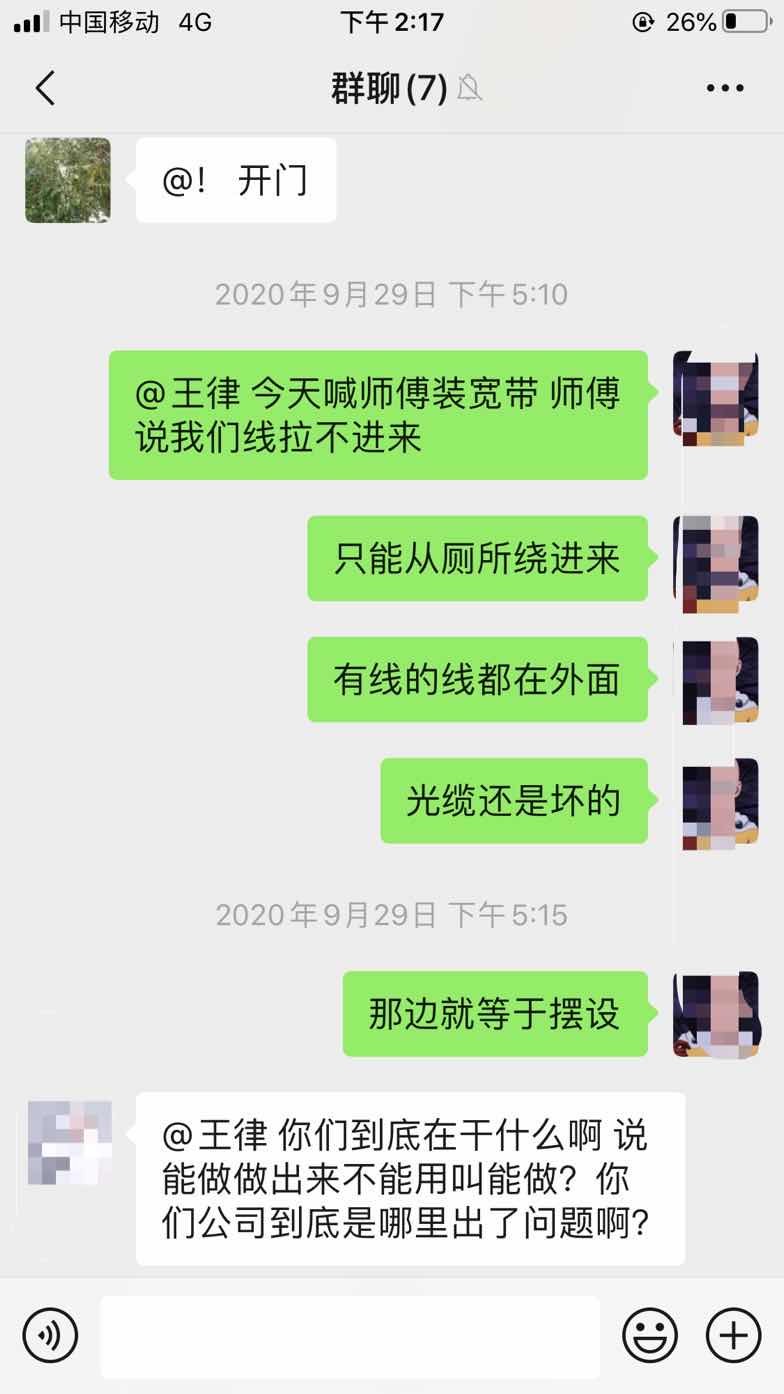Open the three-dot chat info menu
The image size is (784, 1394).
point(725,88)
